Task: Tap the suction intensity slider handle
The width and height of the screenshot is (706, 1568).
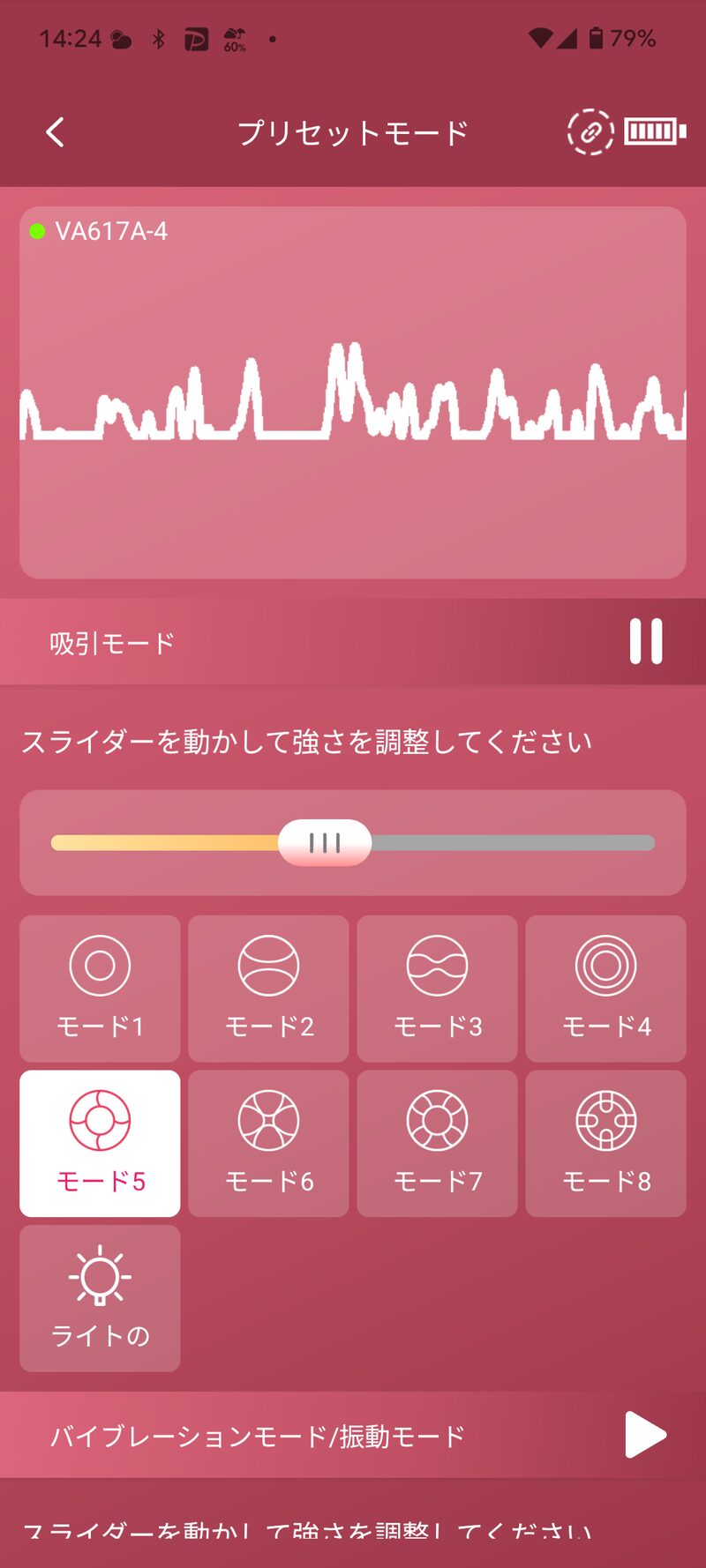Action: [325, 843]
